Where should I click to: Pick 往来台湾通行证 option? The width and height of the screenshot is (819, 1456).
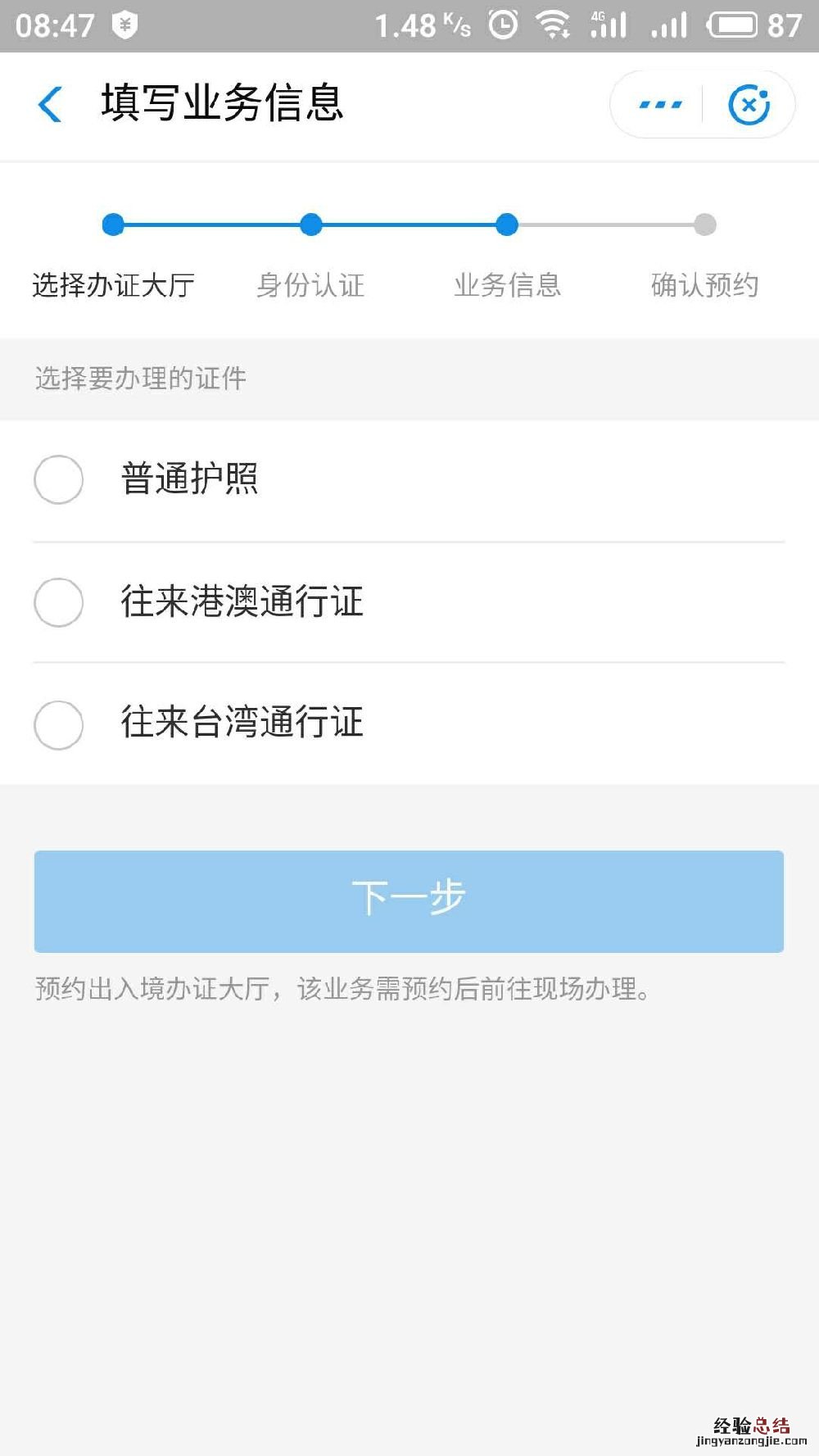point(59,724)
